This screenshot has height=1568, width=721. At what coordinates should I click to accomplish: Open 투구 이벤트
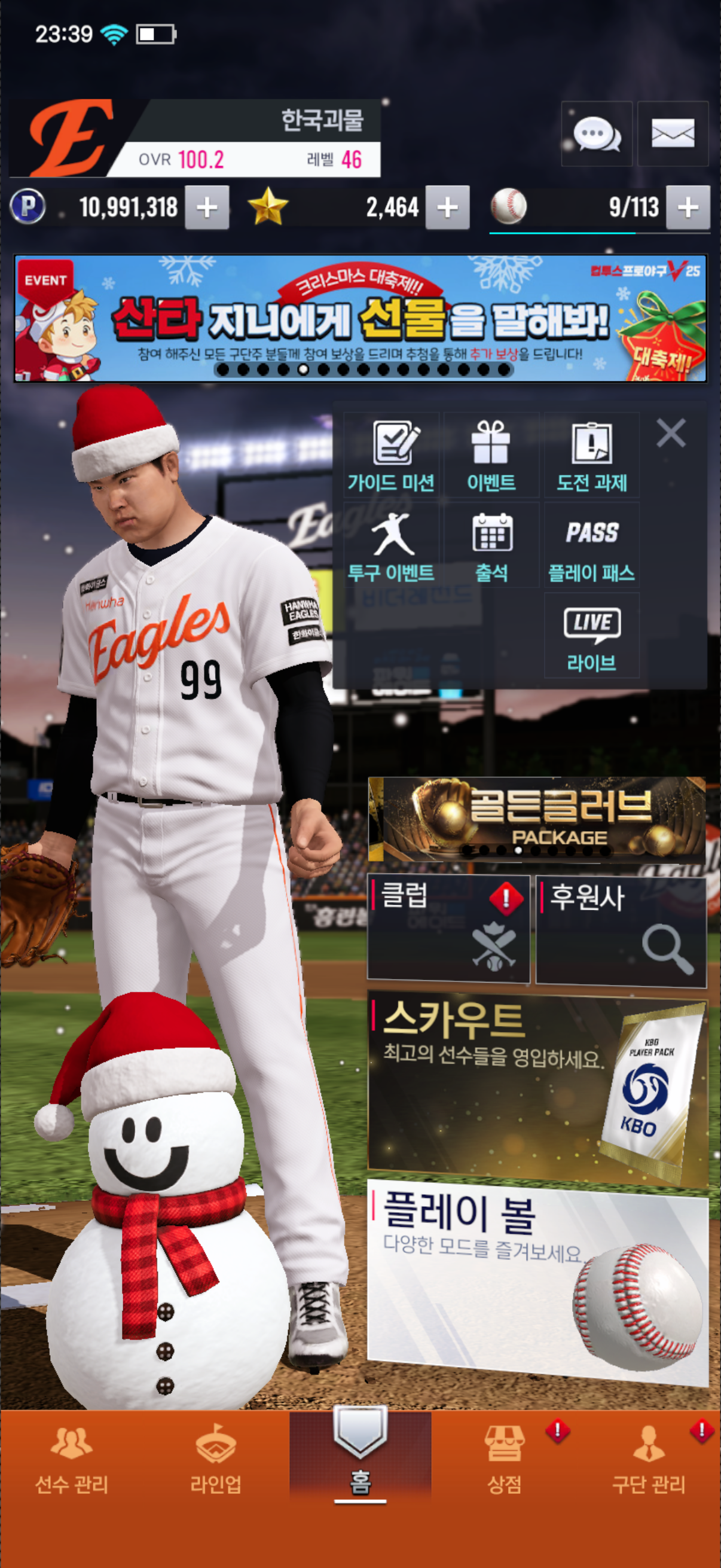pyautogui.click(x=391, y=545)
